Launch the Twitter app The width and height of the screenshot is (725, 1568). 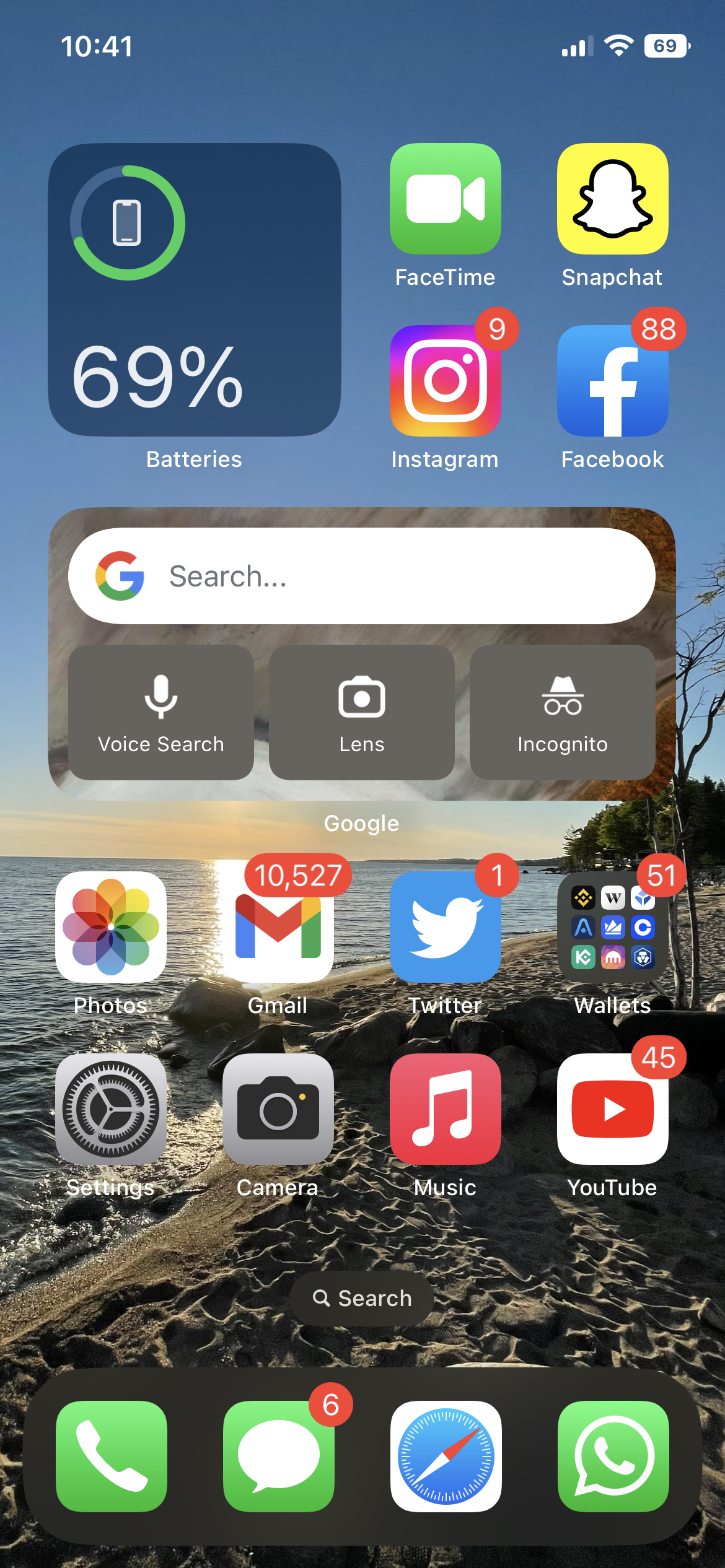click(445, 927)
